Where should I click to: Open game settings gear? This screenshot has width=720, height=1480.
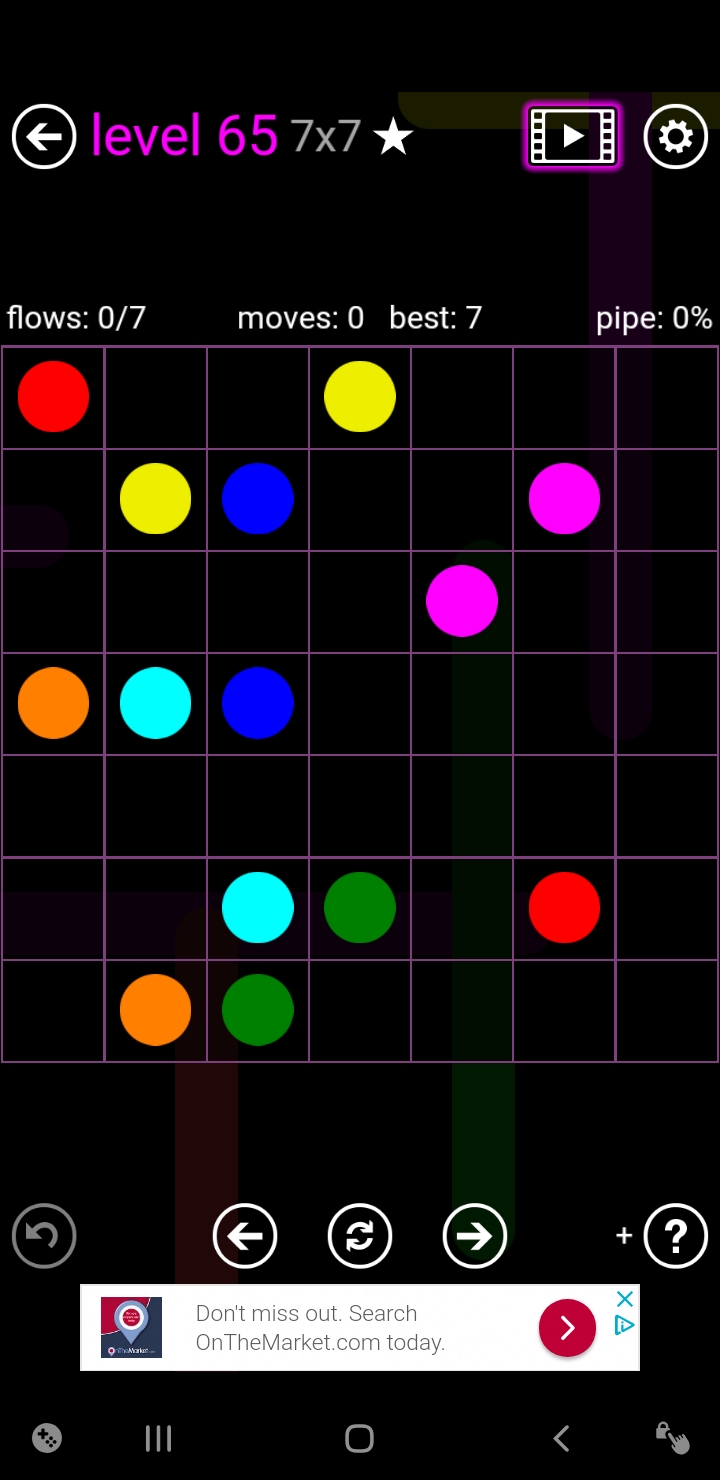[676, 136]
